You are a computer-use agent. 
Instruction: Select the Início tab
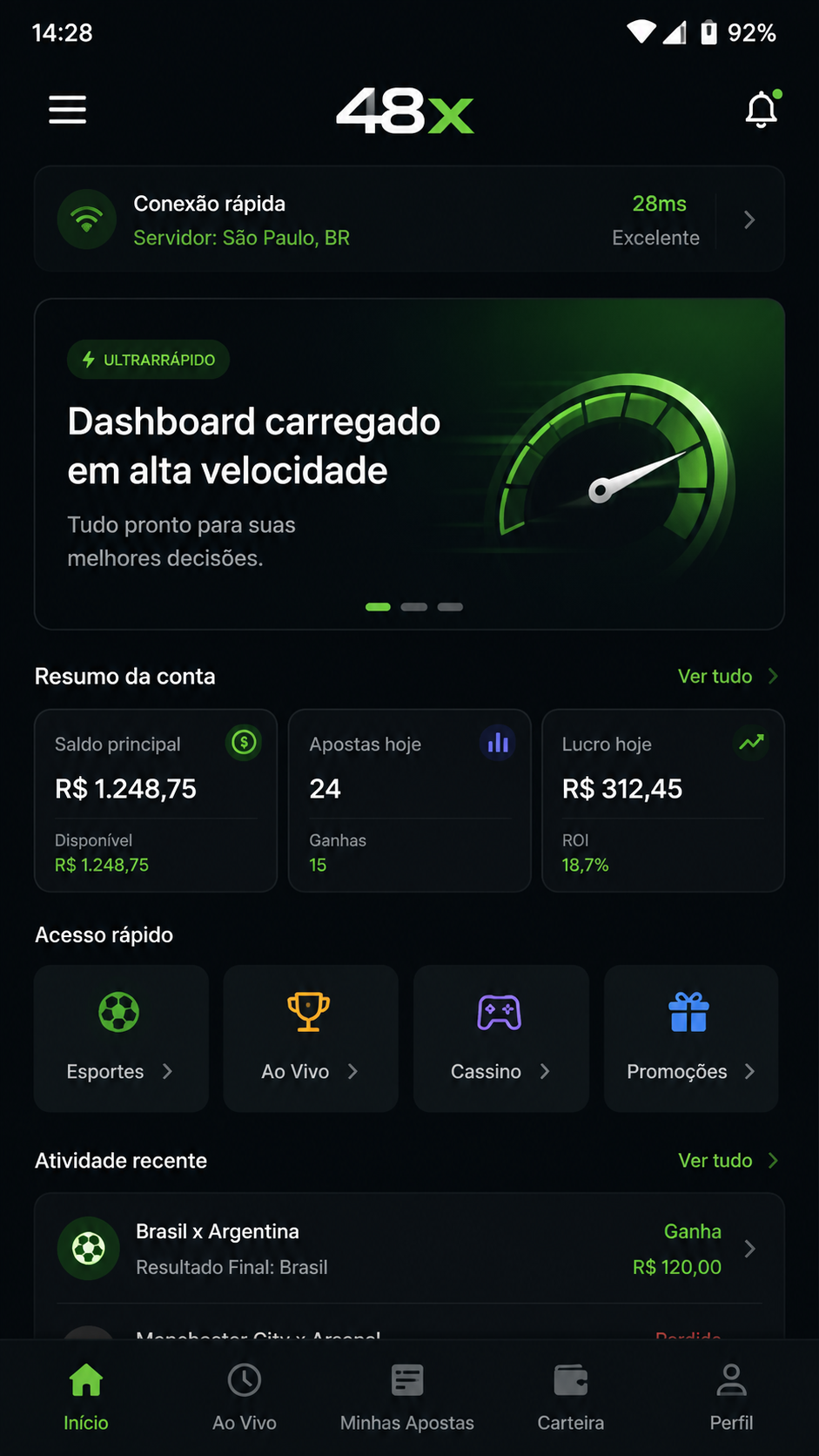pos(86,1399)
